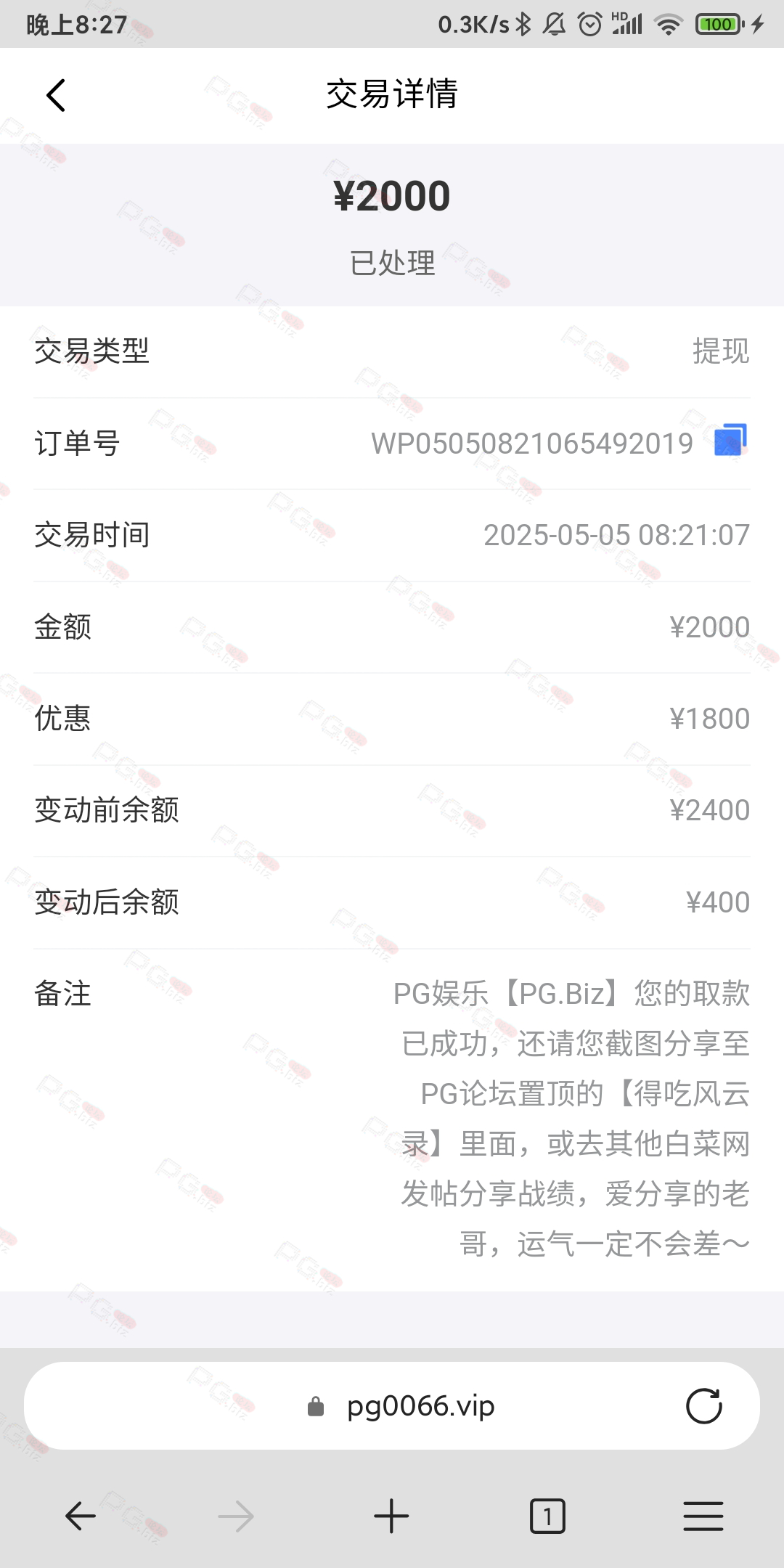Open the browser hamburger menu
Viewport: 784px width, 1568px height.
[703, 1516]
